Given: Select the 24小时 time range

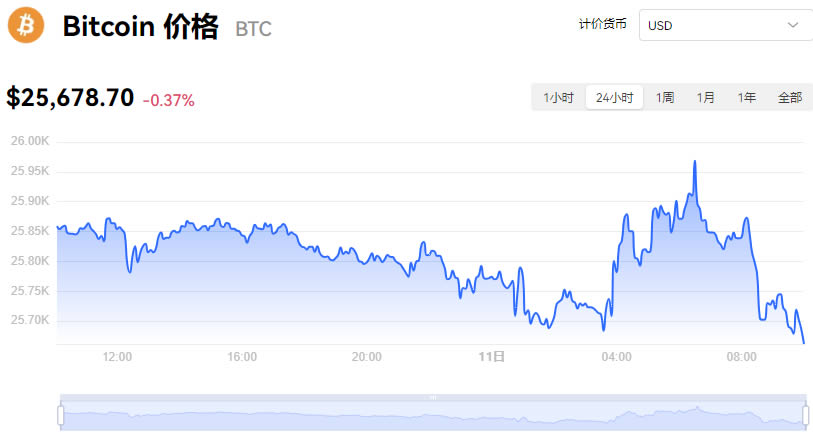Looking at the screenshot, I should tap(614, 97).
